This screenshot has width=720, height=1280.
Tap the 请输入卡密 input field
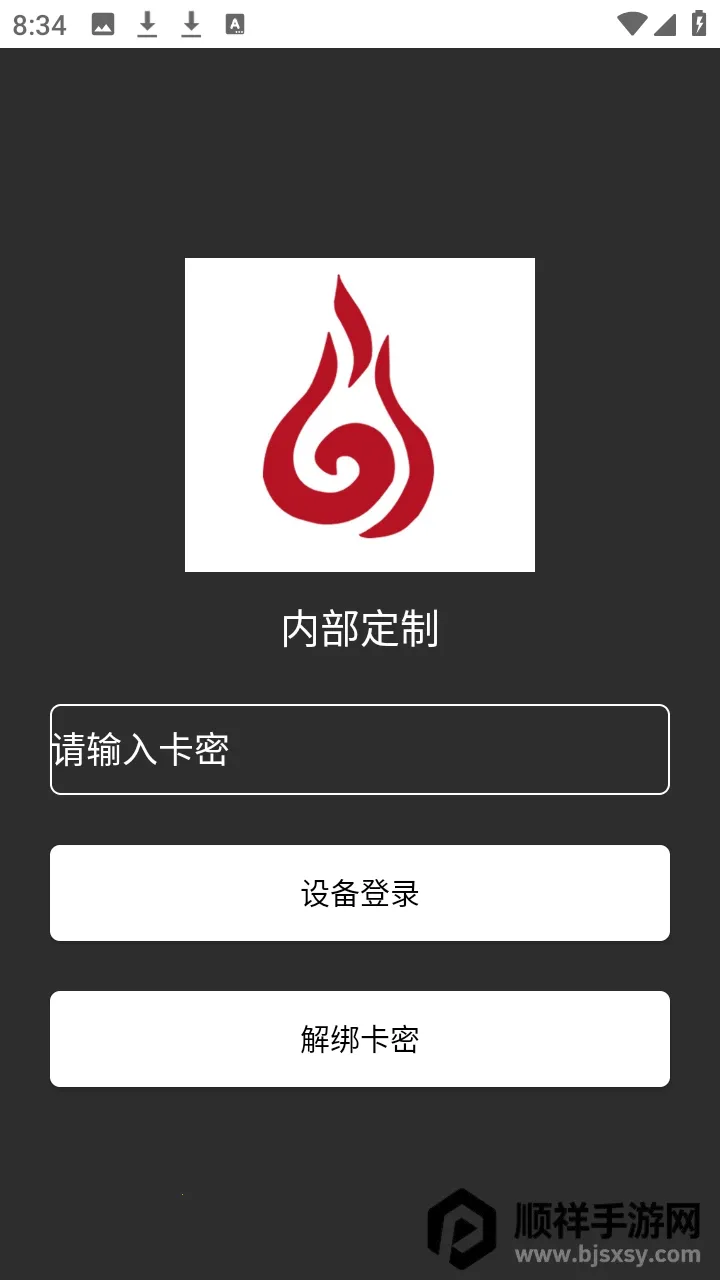pyautogui.click(x=360, y=749)
